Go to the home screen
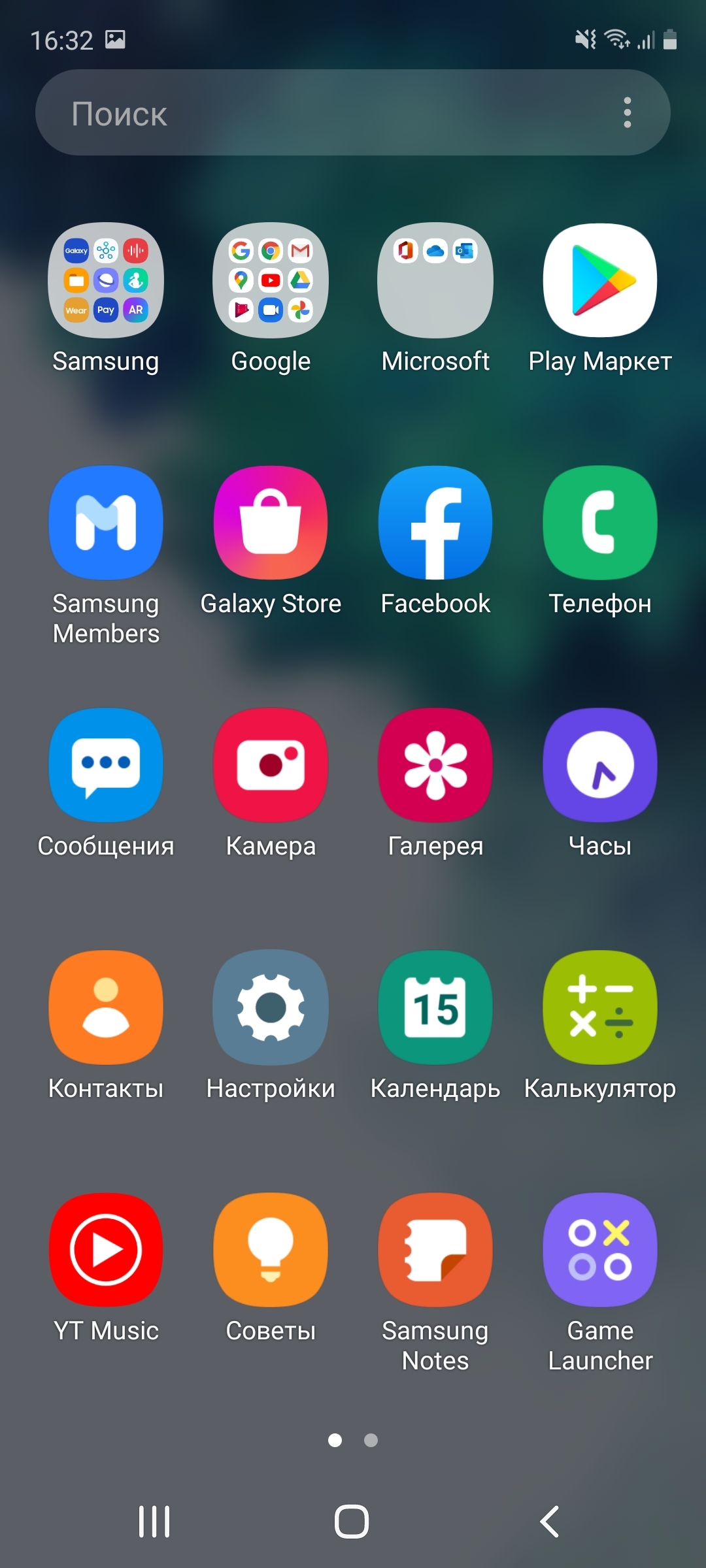Image resolution: width=706 pixels, height=1568 pixels. 352,1522
